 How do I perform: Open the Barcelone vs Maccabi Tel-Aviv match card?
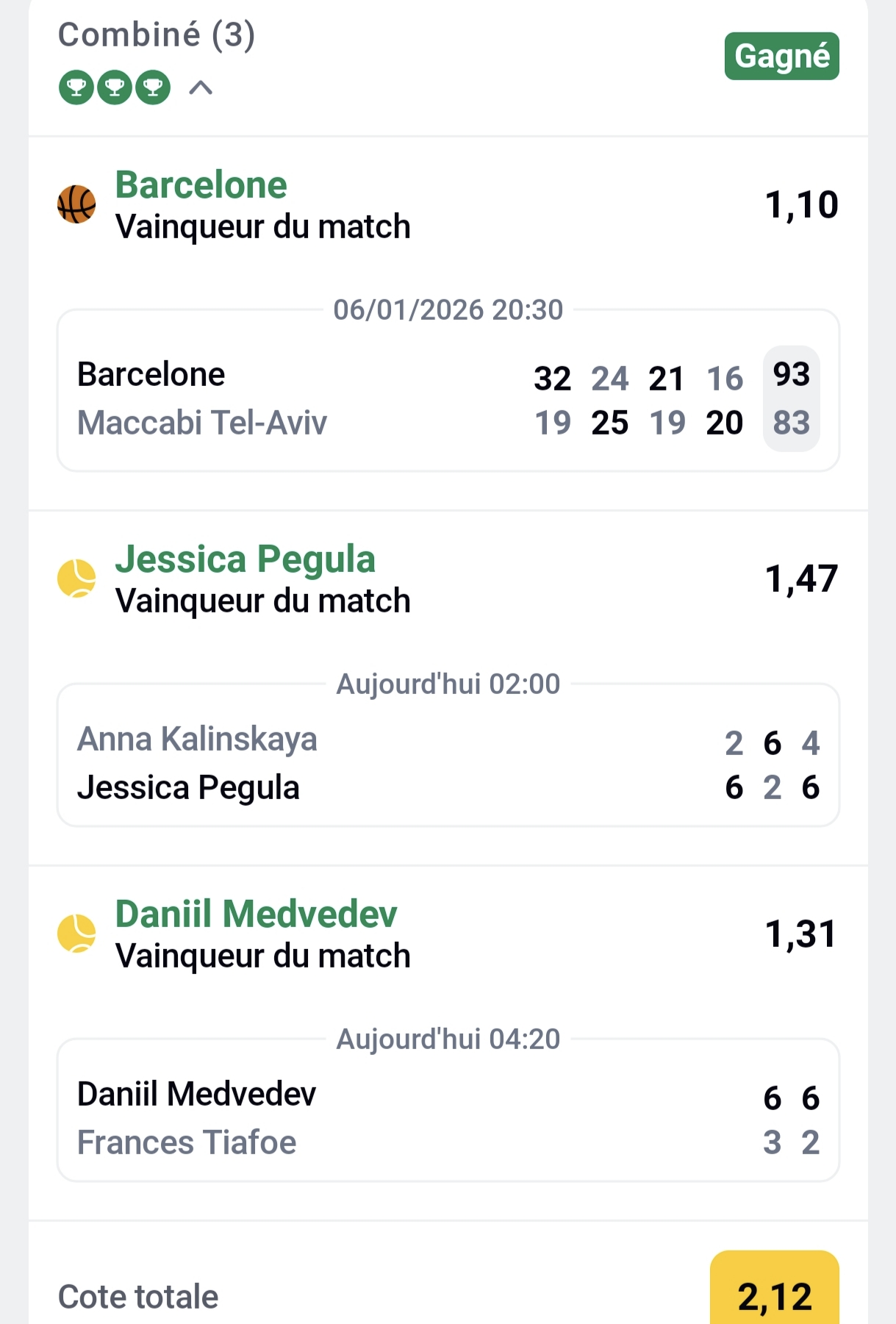(x=447, y=398)
